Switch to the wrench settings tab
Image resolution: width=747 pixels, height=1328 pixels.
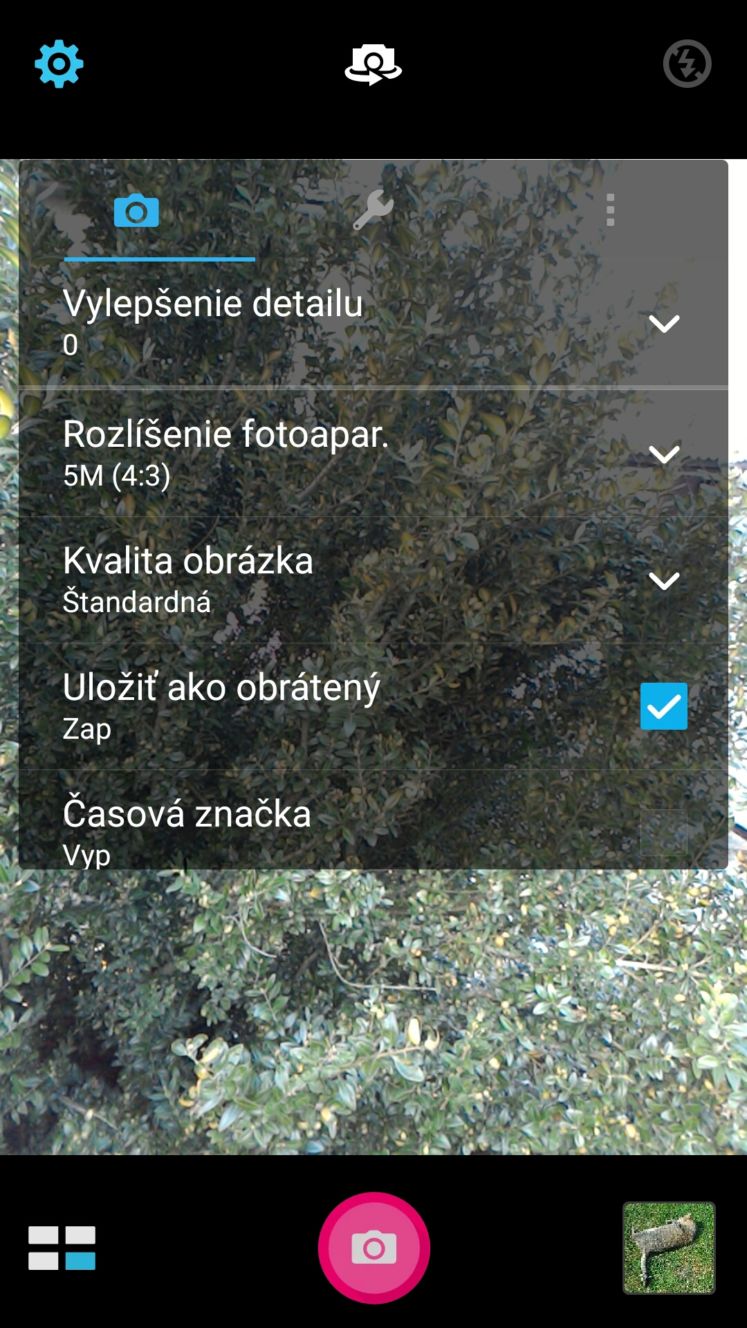[373, 211]
